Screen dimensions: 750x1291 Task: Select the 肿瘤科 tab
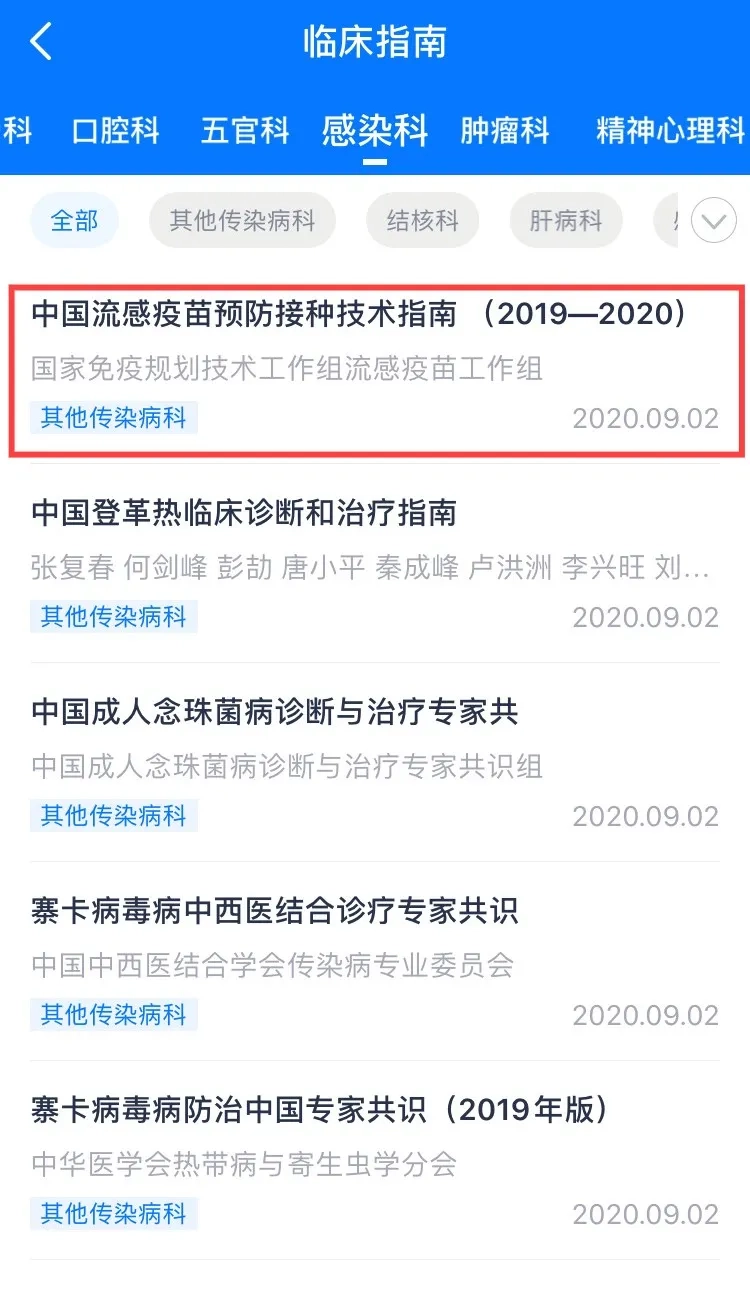(x=505, y=131)
